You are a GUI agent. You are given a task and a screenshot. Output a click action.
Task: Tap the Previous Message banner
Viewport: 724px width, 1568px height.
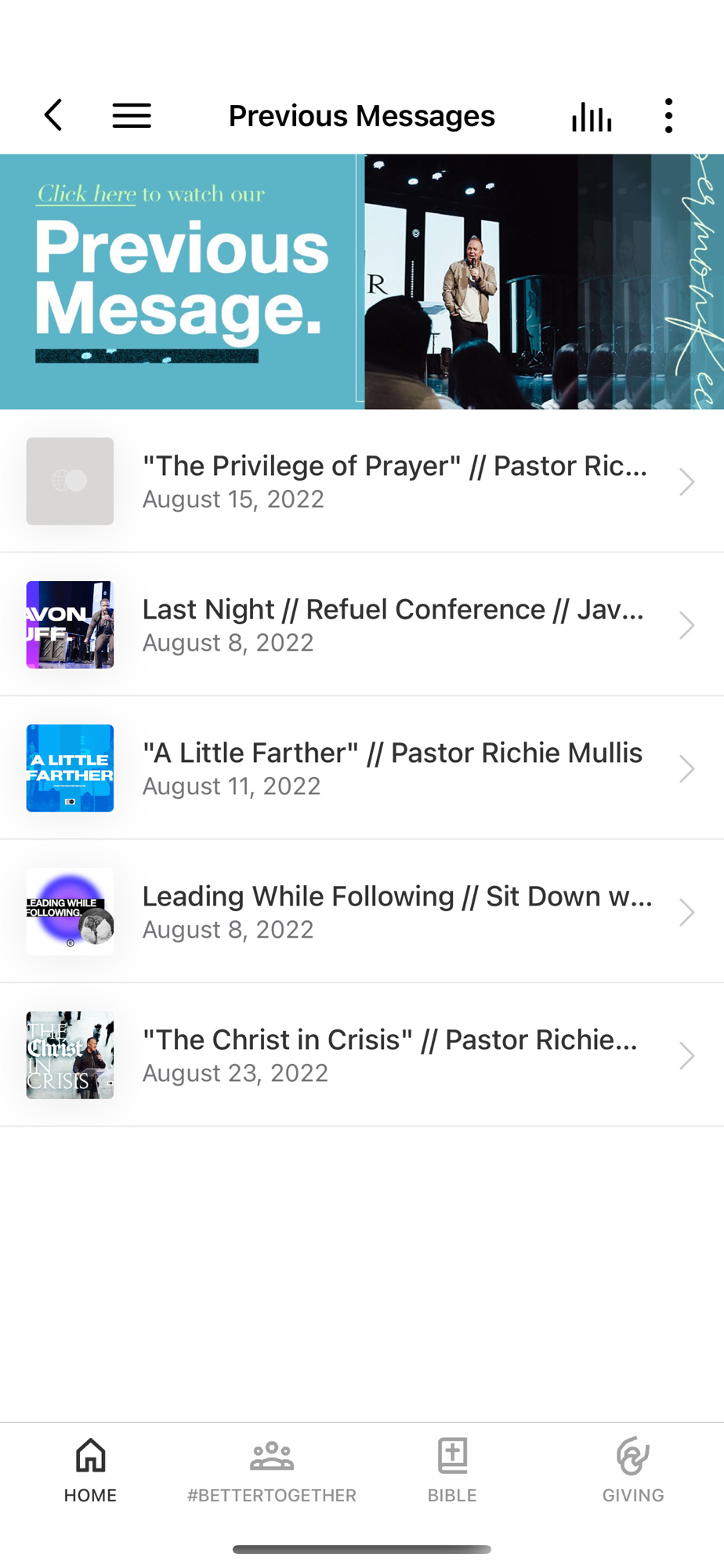click(x=362, y=281)
